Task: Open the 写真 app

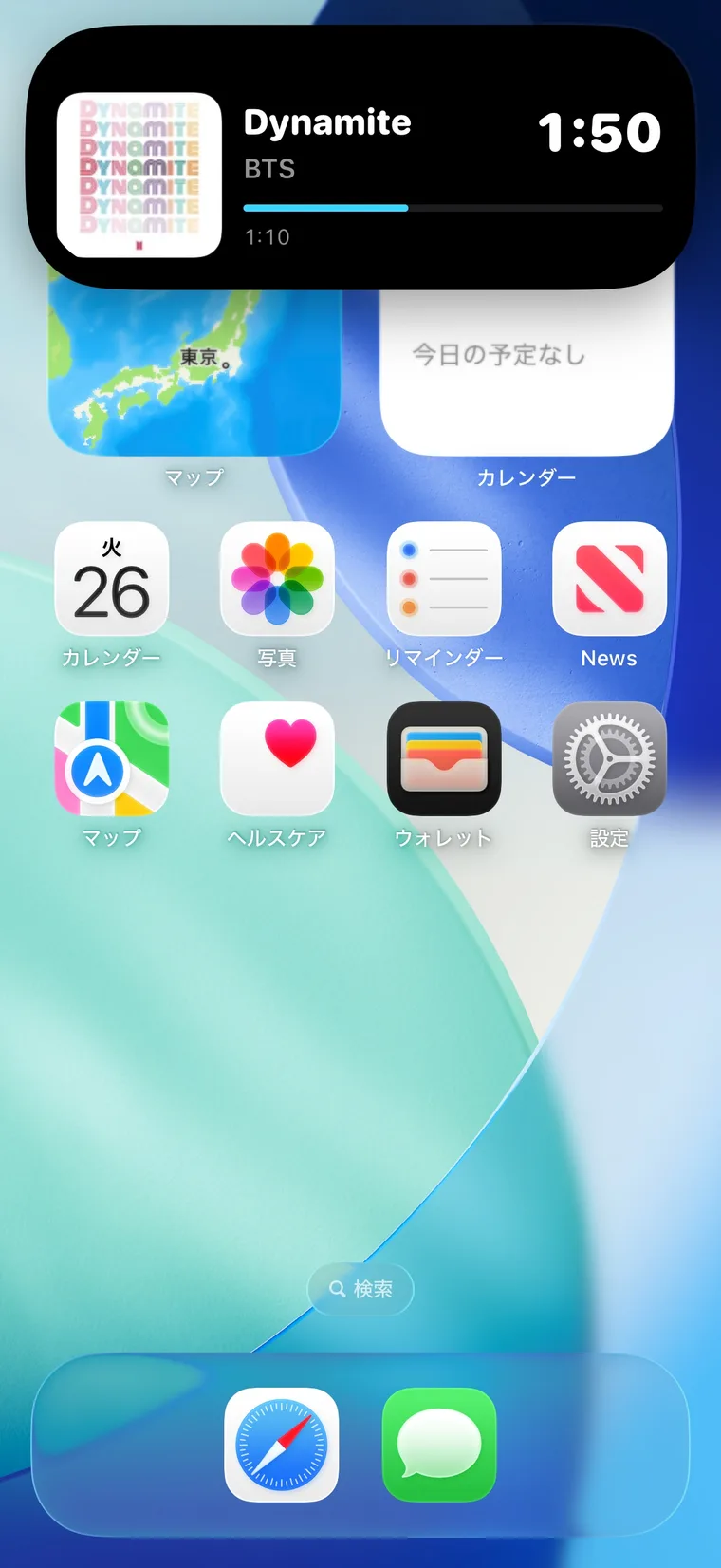Action: pos(277,578)
